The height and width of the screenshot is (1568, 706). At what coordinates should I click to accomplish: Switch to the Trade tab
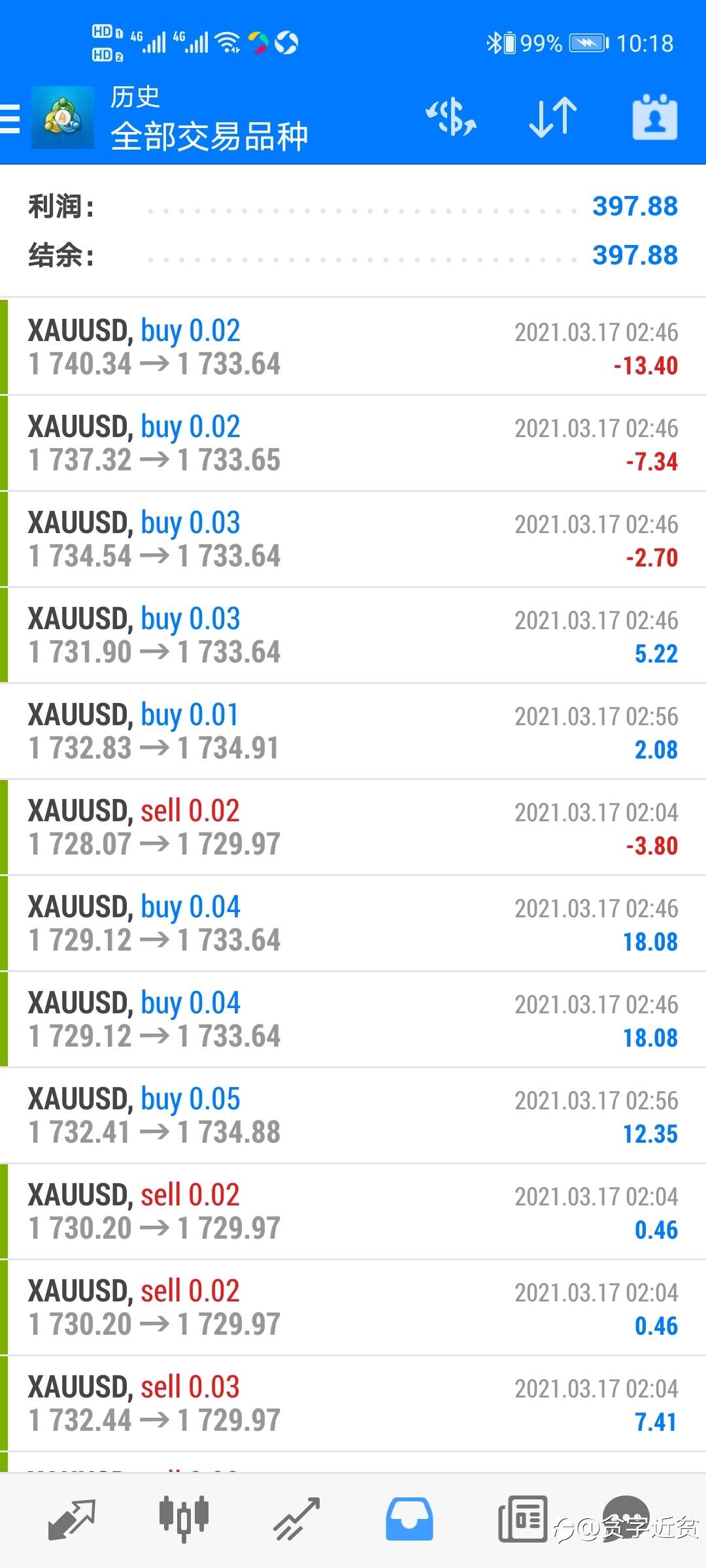(x=296, y=1520)
